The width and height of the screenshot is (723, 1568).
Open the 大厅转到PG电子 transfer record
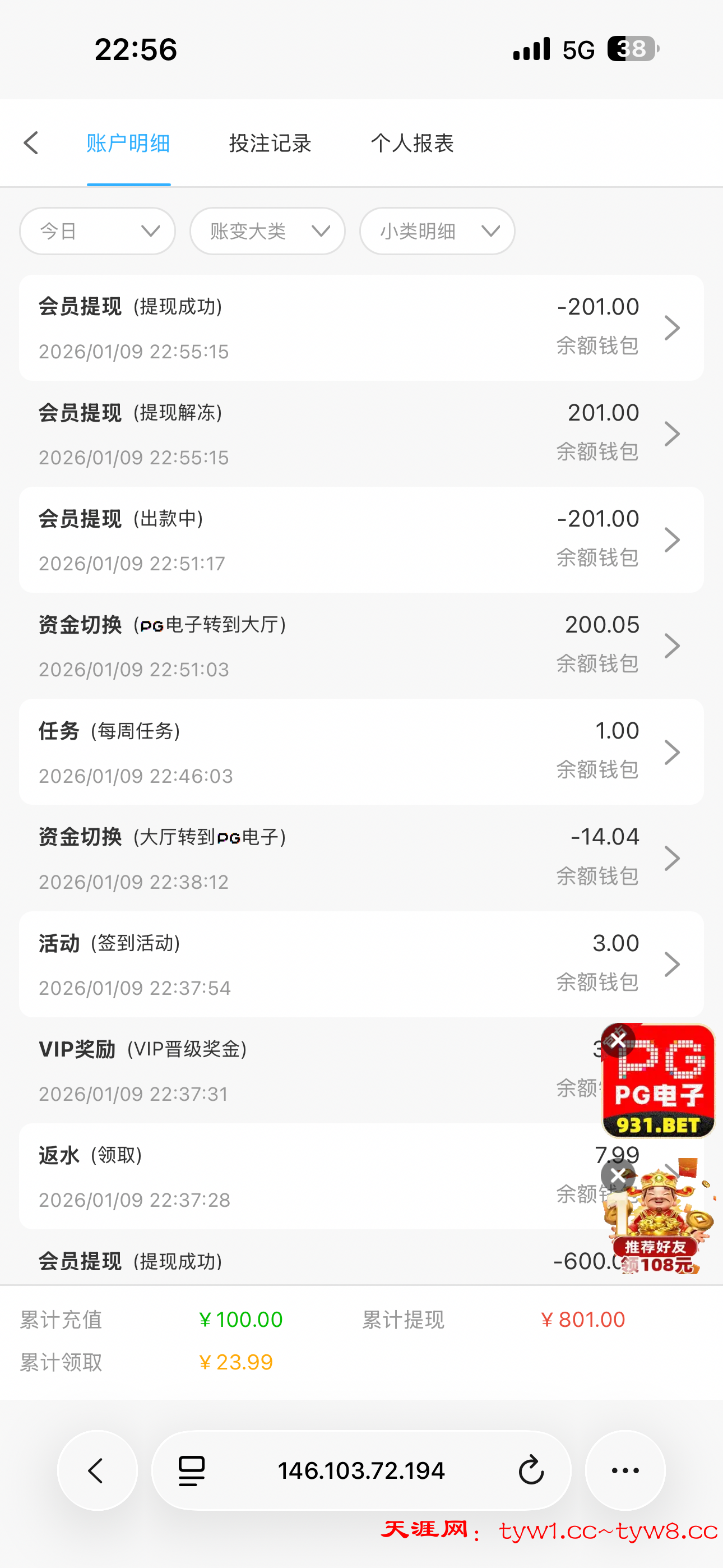click(361, 858)
